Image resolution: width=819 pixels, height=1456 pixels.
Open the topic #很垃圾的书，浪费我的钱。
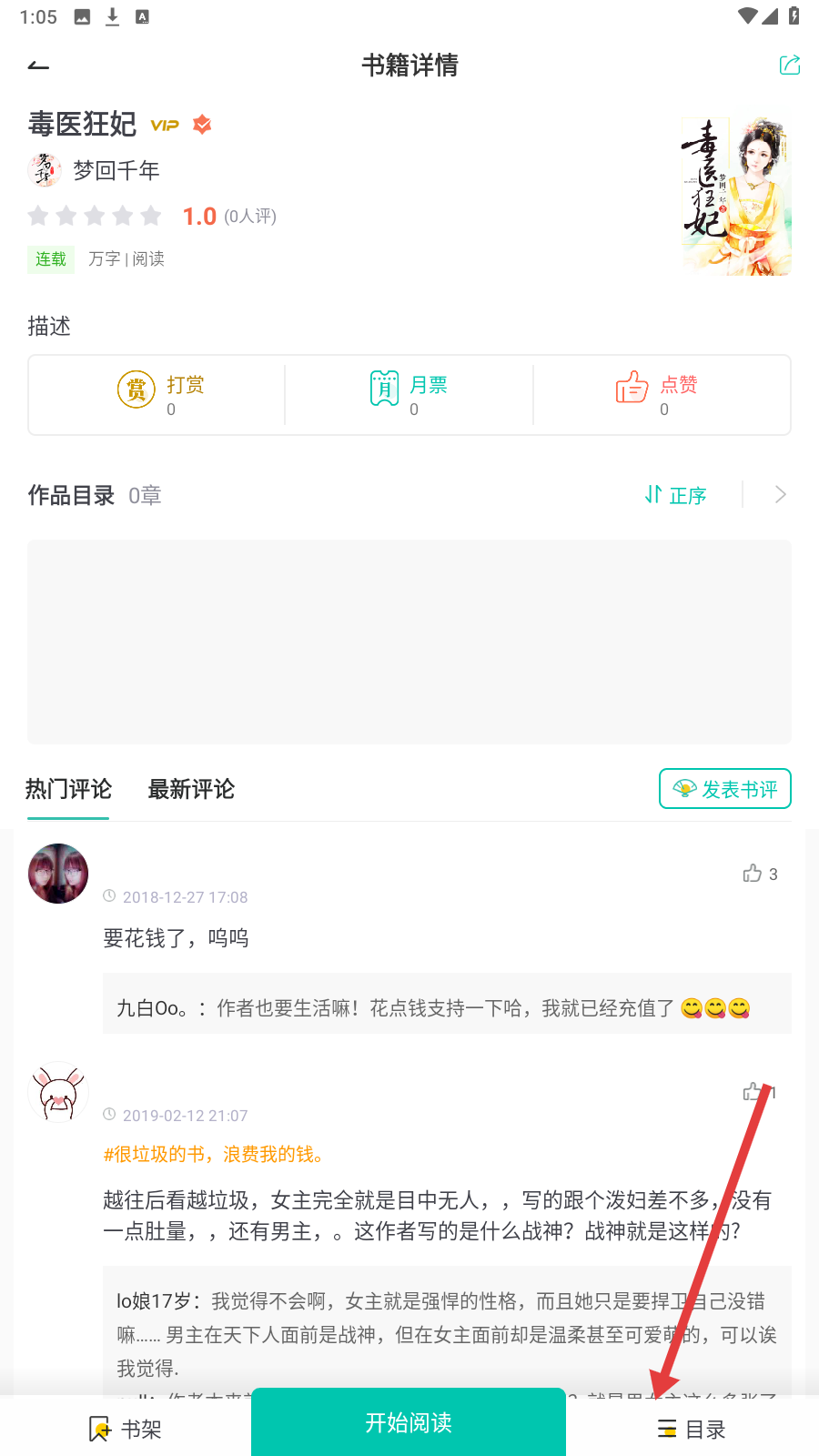(x=214, y=1155)
